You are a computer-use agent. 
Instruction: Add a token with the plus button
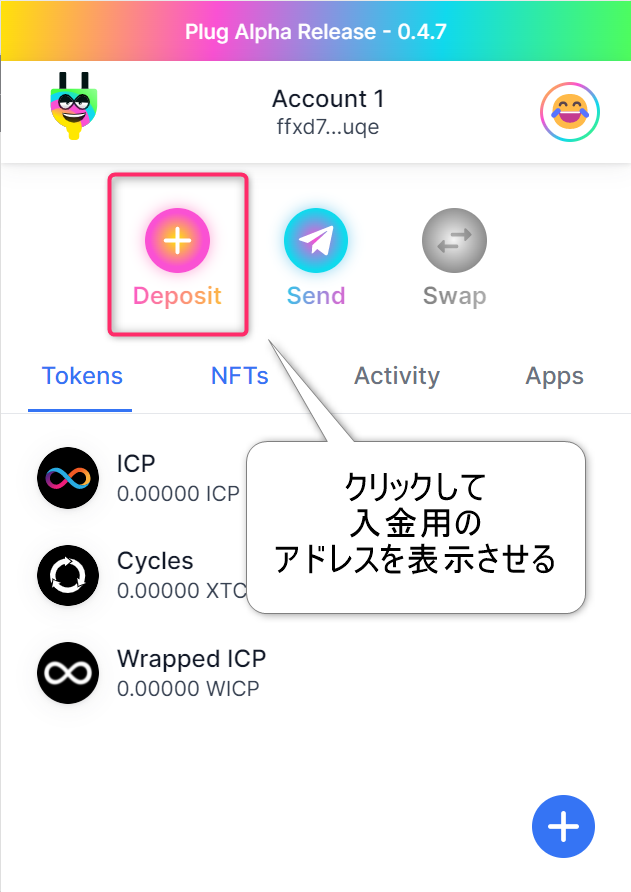[x=563, y=827]
